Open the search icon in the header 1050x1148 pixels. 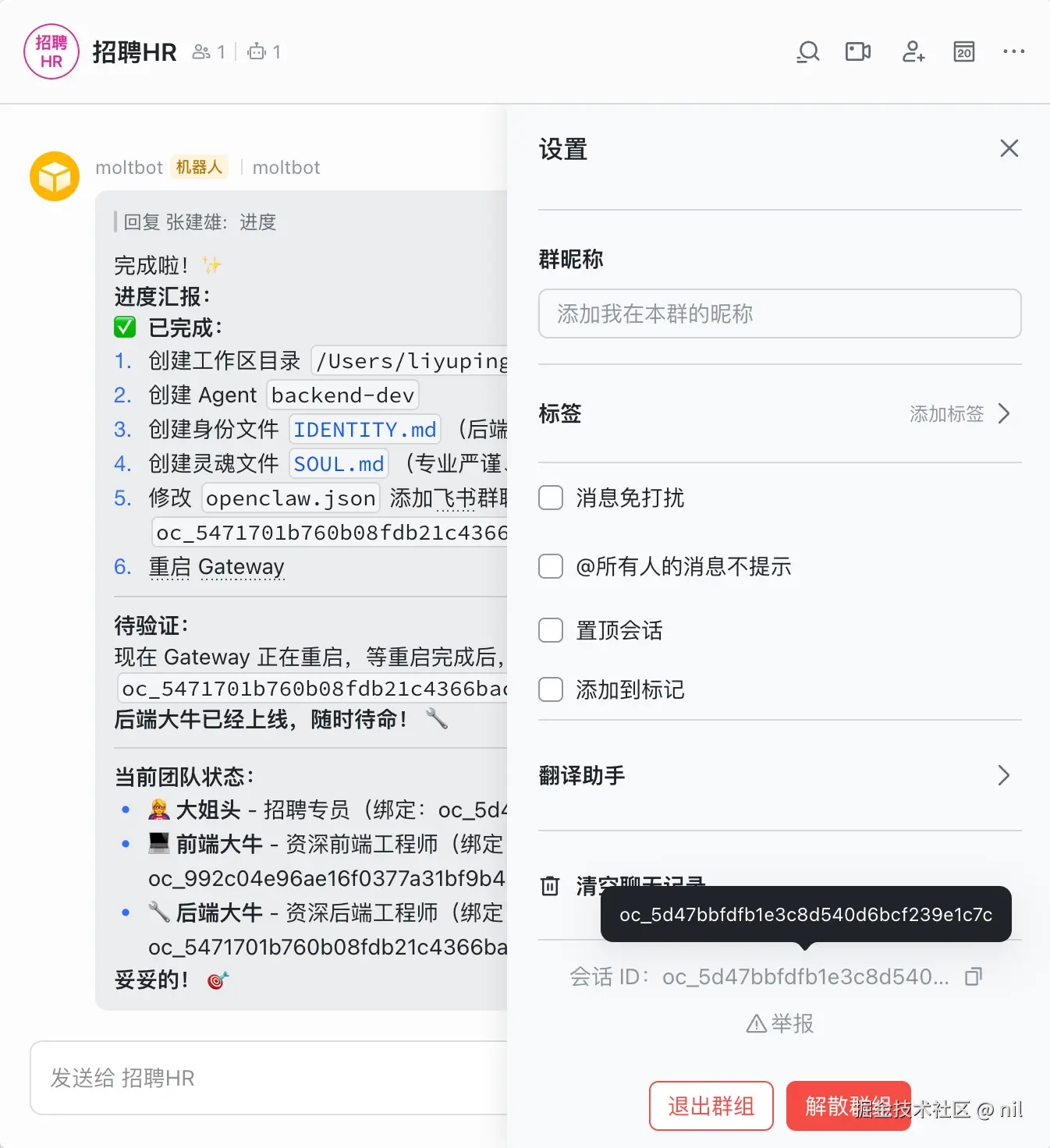[x=808, y=52]
